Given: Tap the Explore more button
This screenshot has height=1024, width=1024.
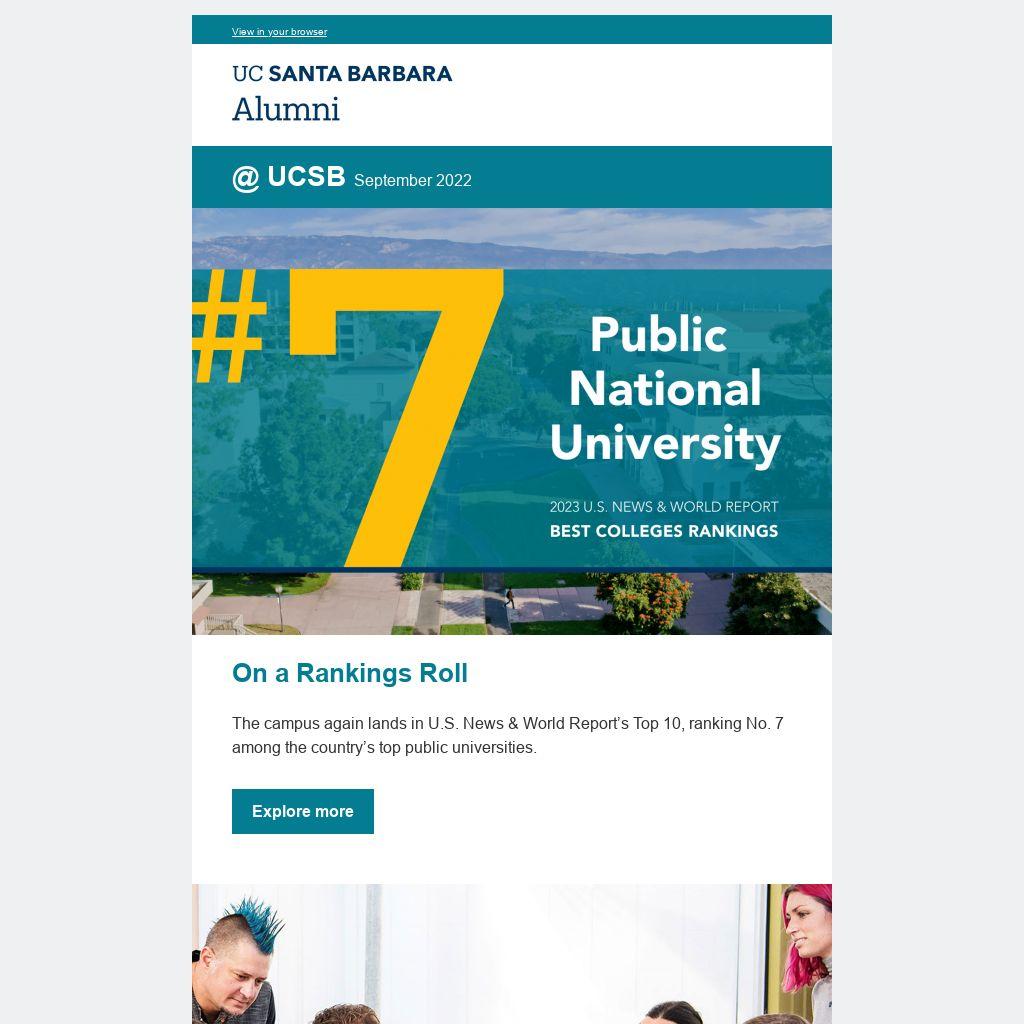Looking at the screenshot, I should (302, 811).
